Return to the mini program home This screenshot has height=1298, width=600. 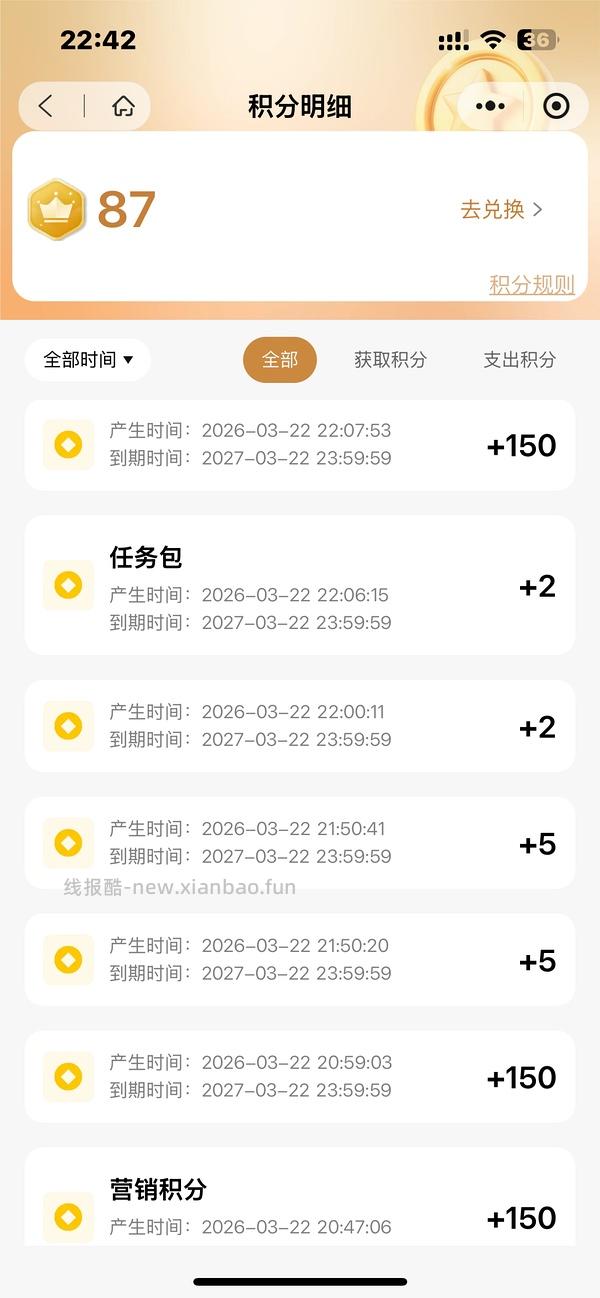[x=123, y=106]
